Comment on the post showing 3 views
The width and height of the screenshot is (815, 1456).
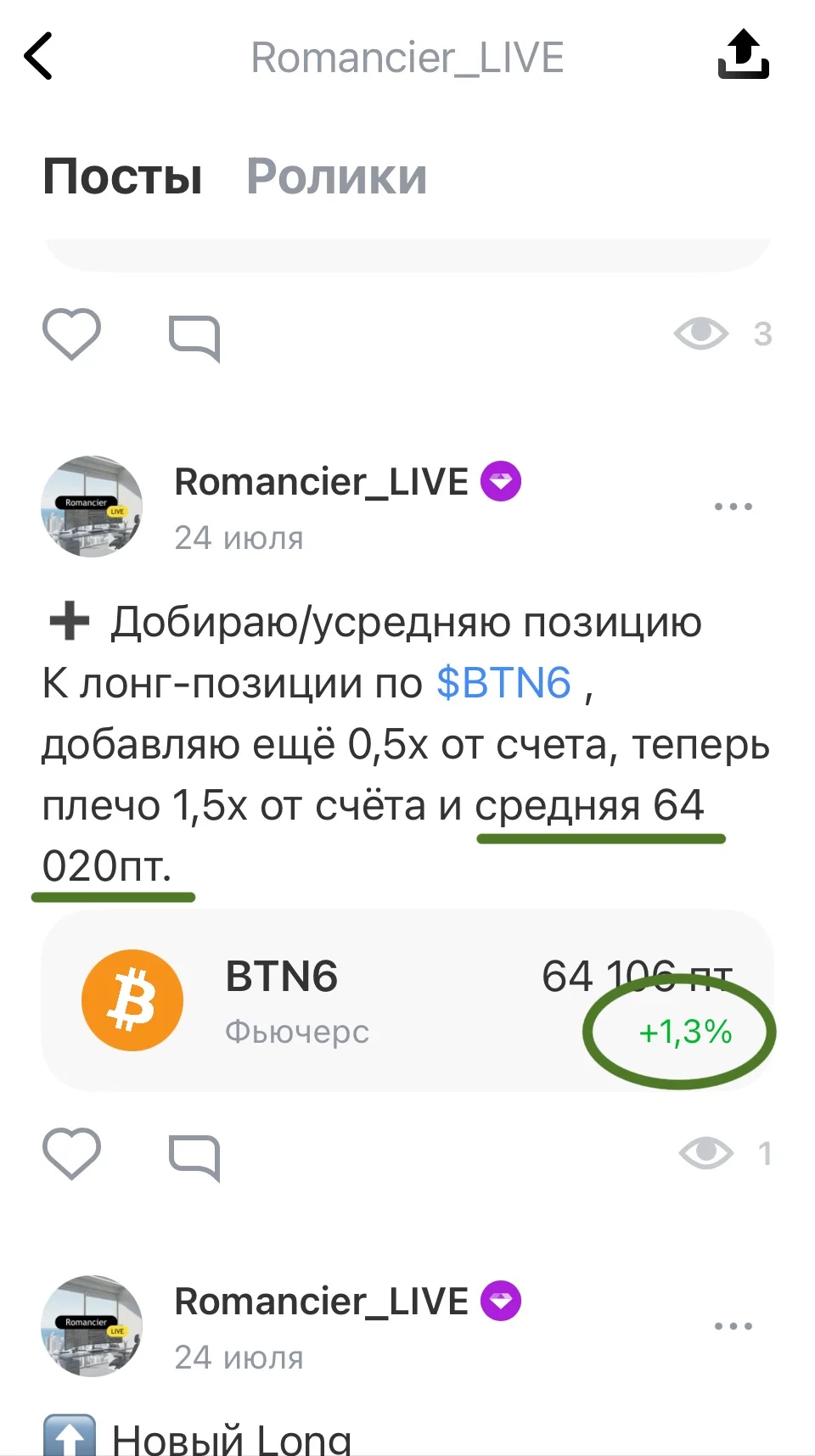point(194,338)
